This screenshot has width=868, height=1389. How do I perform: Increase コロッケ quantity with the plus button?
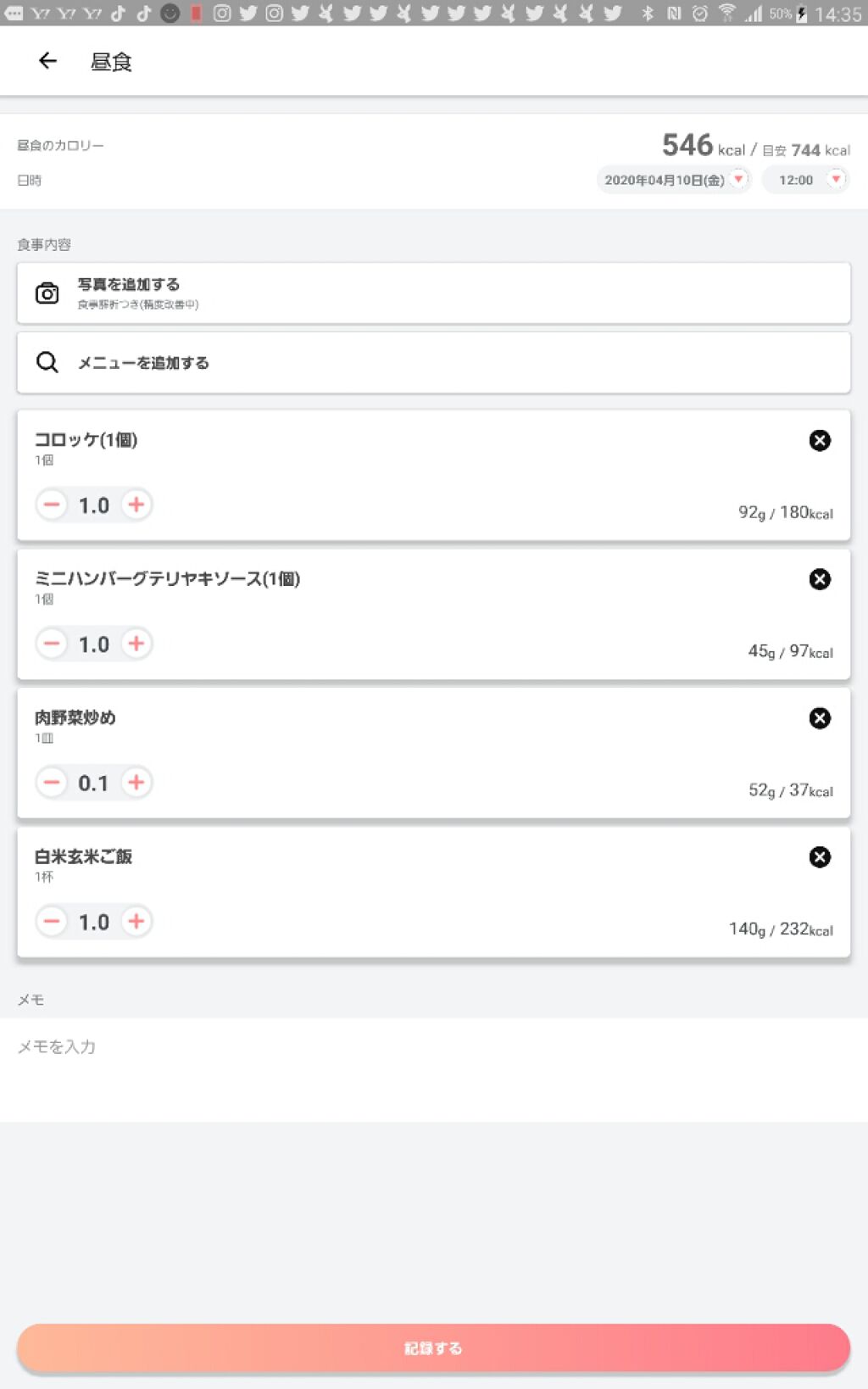pyautogui.click(x=136, y=505)
